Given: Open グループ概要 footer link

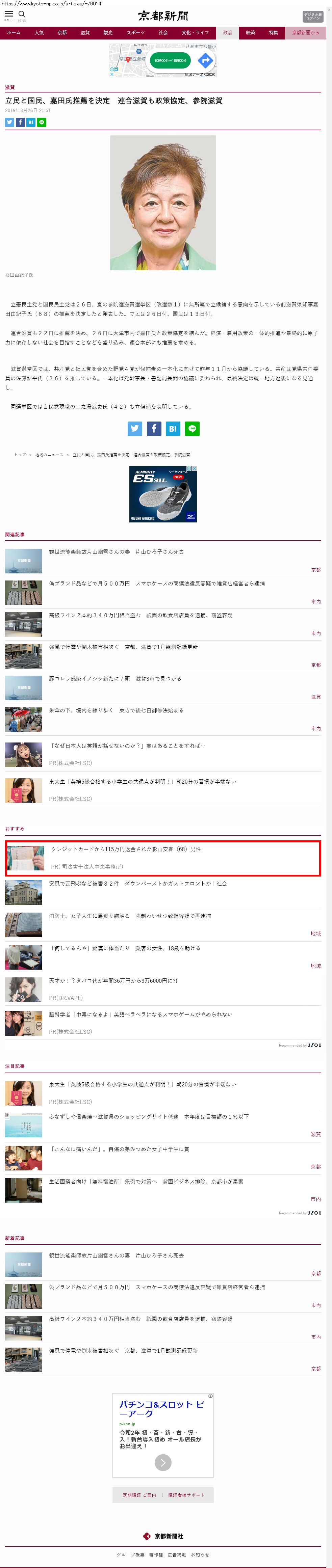Looking at the screenshot, I should (130, 1554).
